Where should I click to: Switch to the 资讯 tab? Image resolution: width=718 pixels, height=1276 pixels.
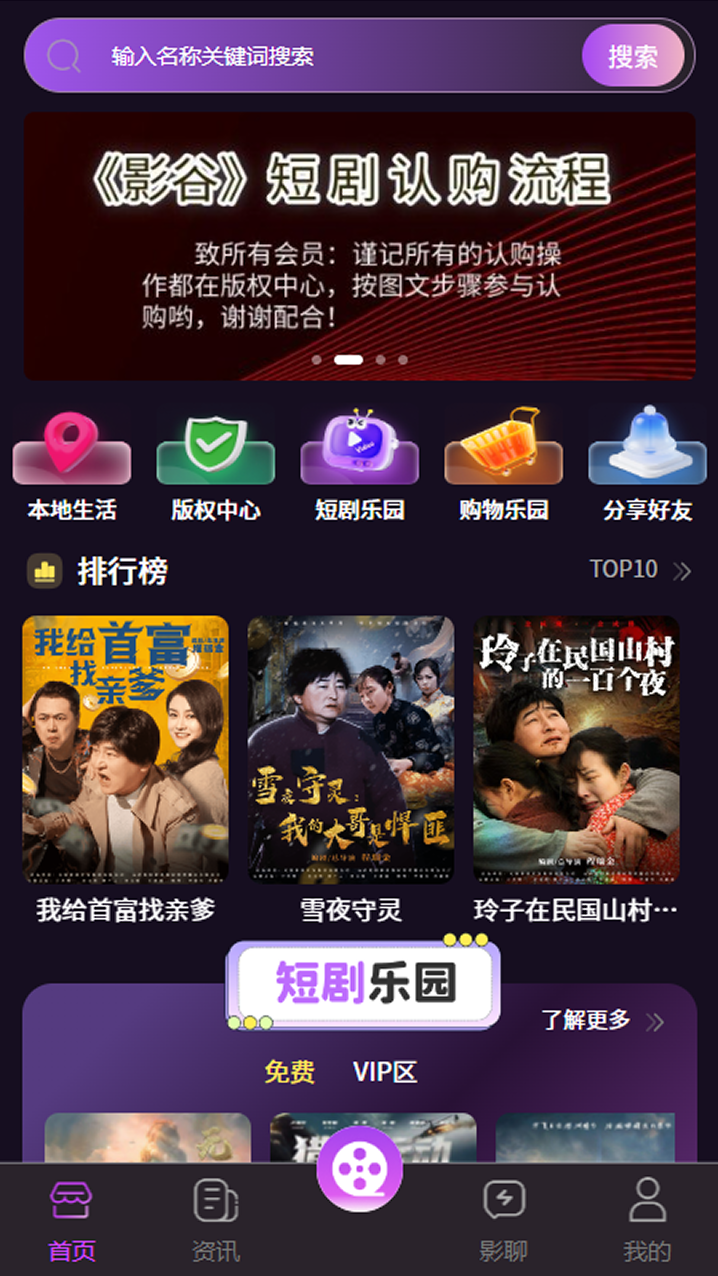[x=216, y=1220]
